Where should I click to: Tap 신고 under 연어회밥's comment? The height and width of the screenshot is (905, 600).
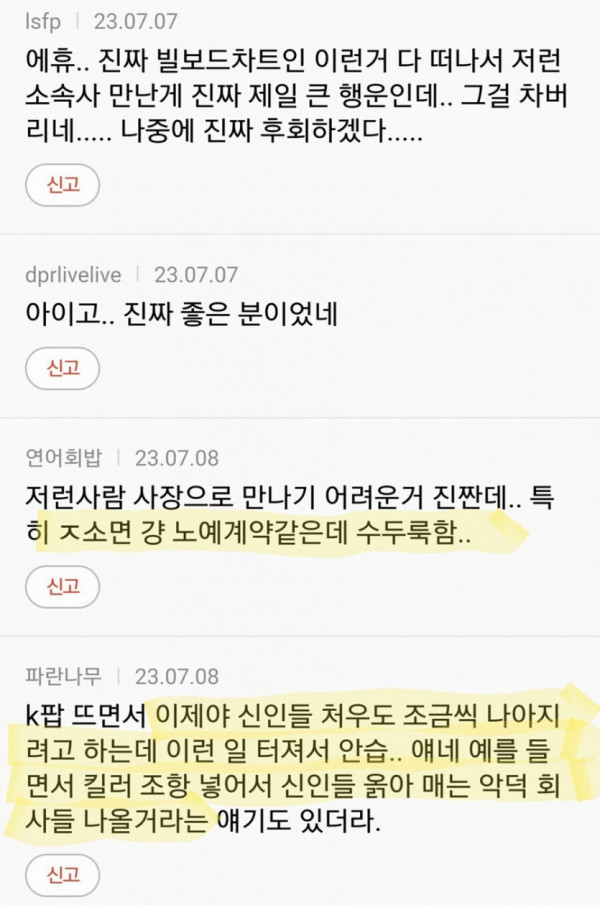[63, 587]
